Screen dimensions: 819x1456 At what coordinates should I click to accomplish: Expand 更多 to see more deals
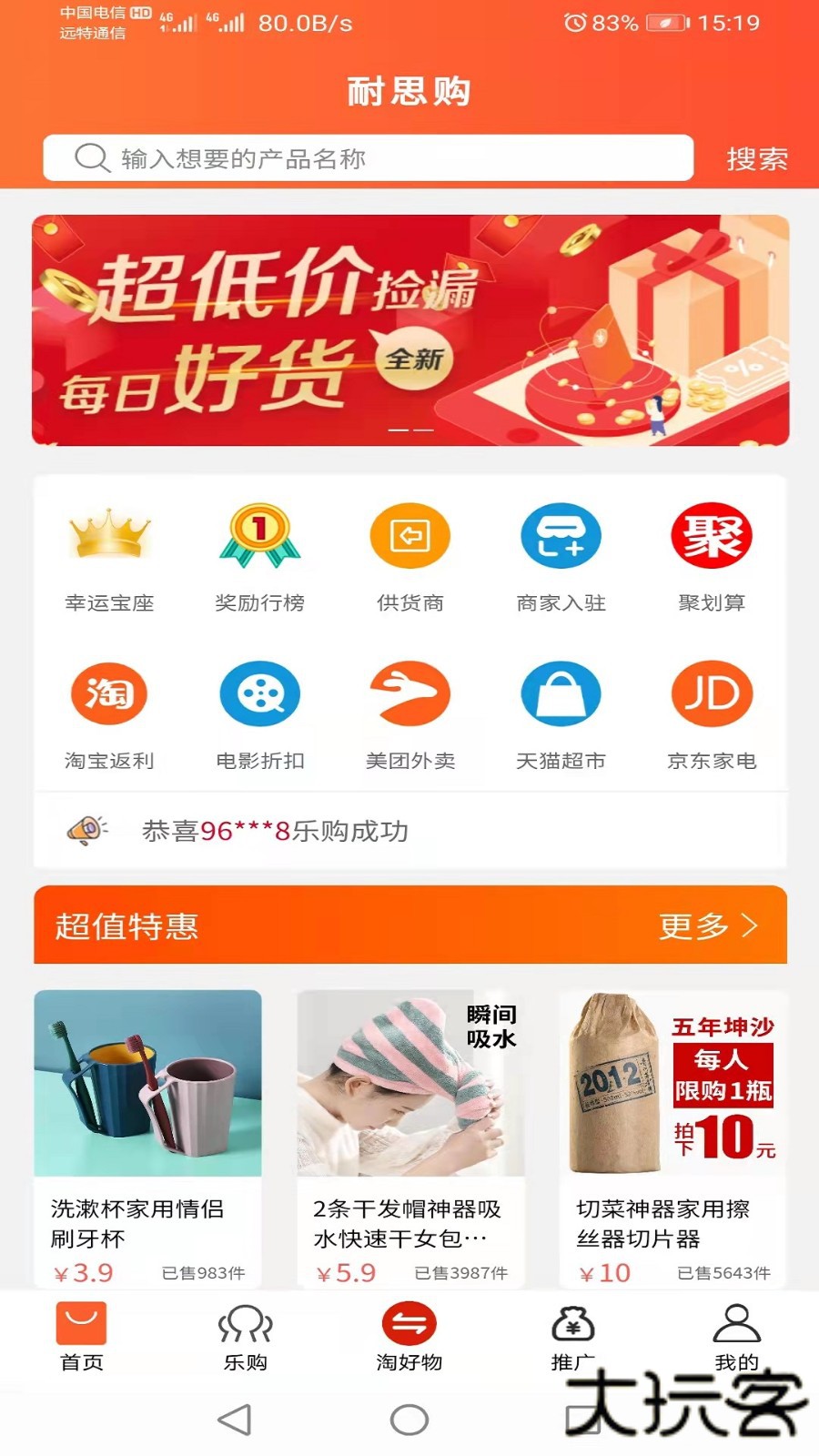tap(710, 926)
